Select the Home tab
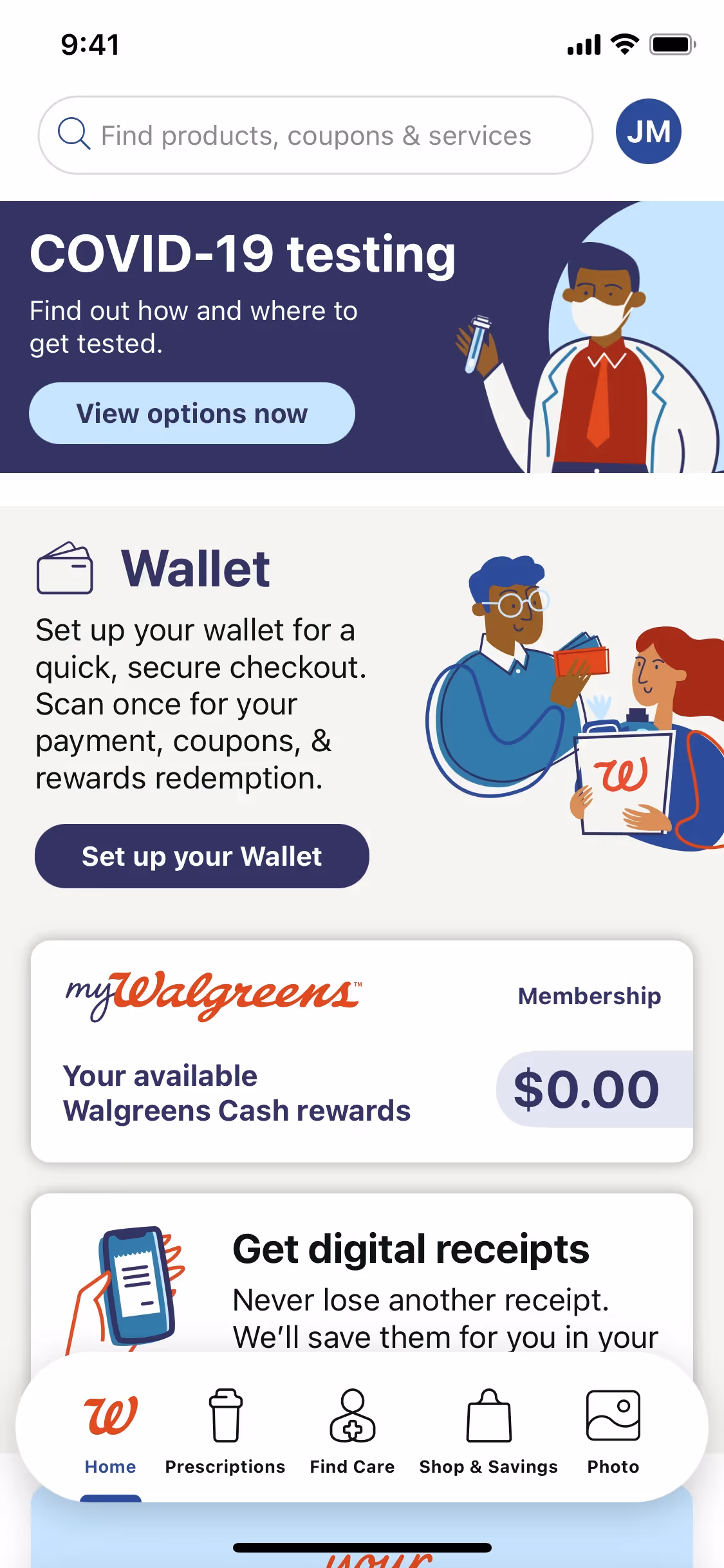The width and height of the screenshot is (724, 1568). tap(110, 1430)
